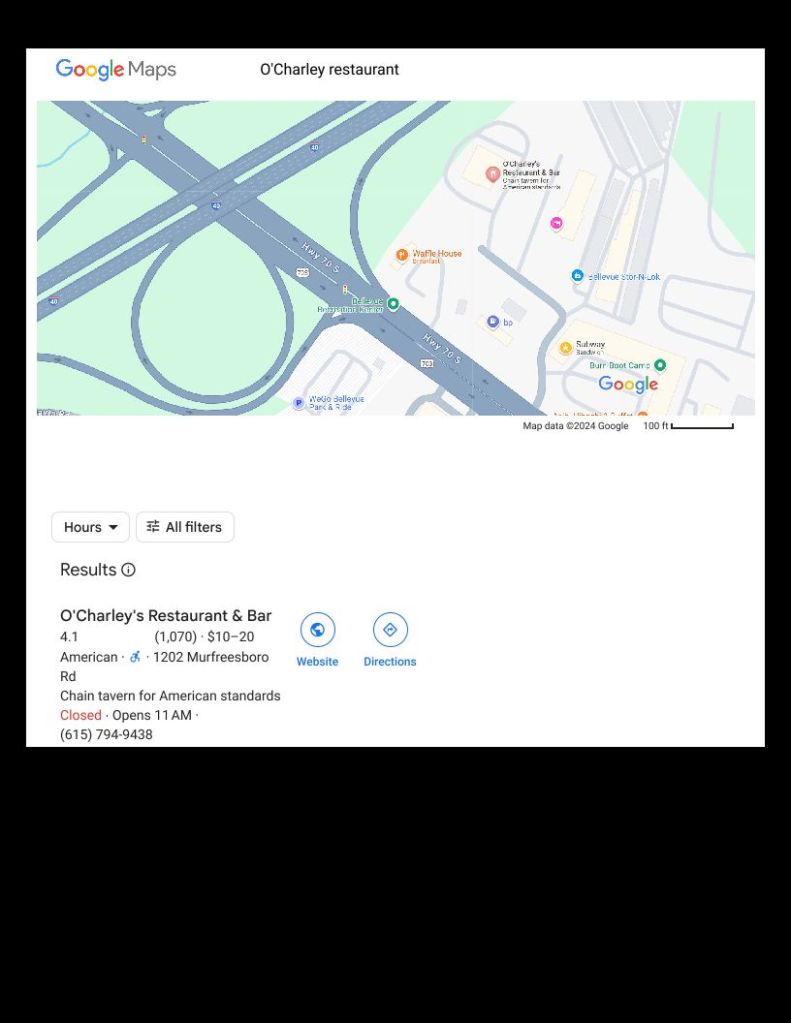Tap the bp gas station map marker
This screenshot has height=1023, width=791.
pos(493,322)
